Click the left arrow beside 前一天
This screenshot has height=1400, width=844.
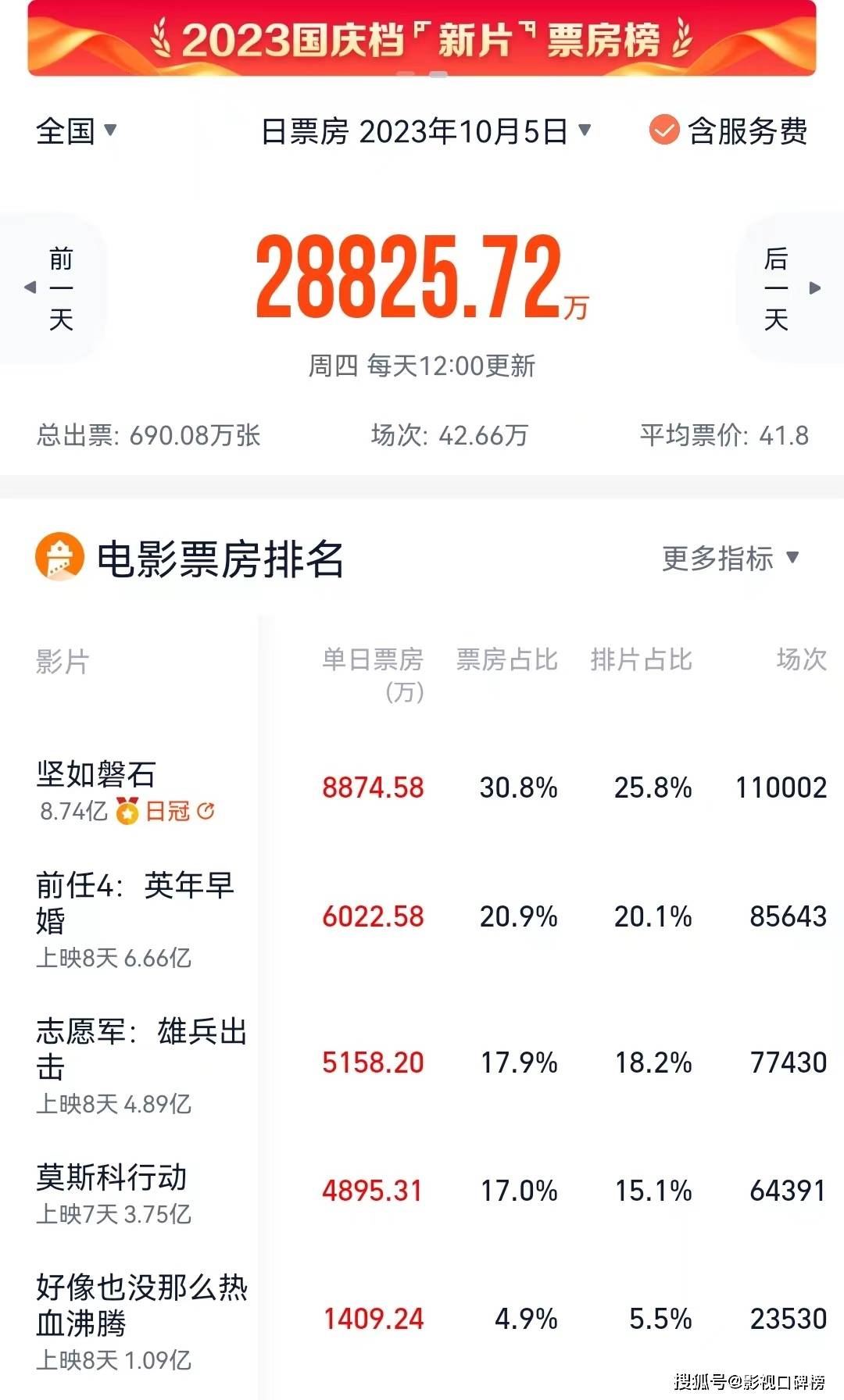pos(29,286)
